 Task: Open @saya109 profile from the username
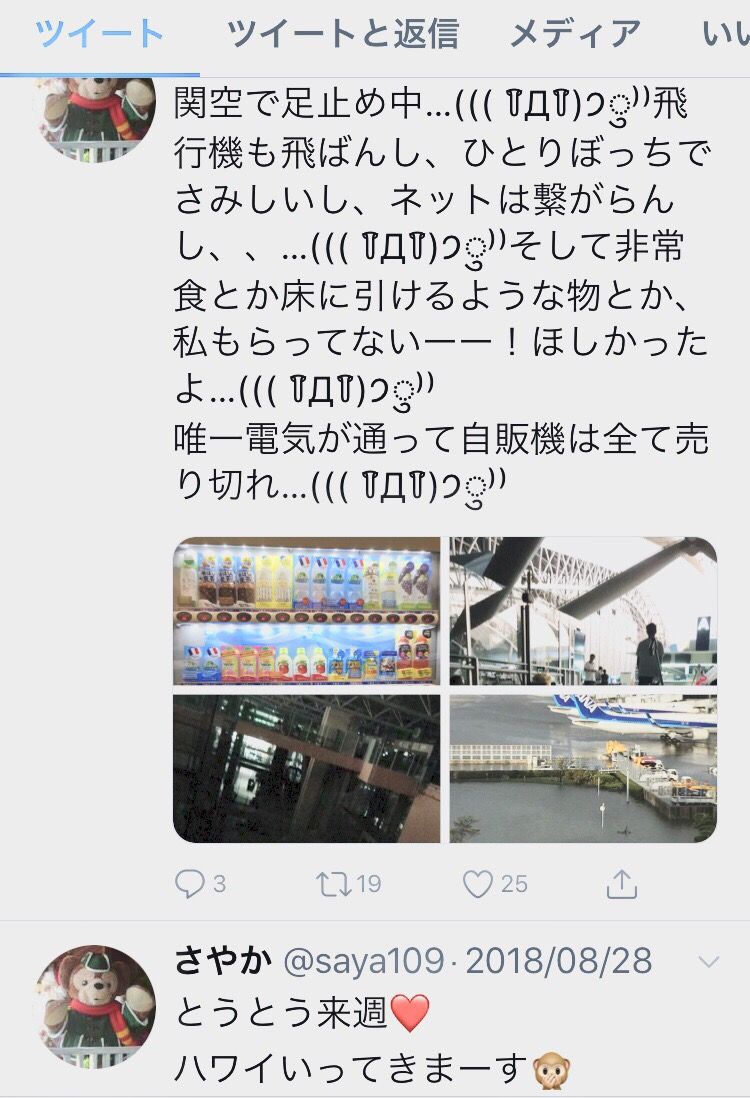pyautogui.click(x=364, y=962)
